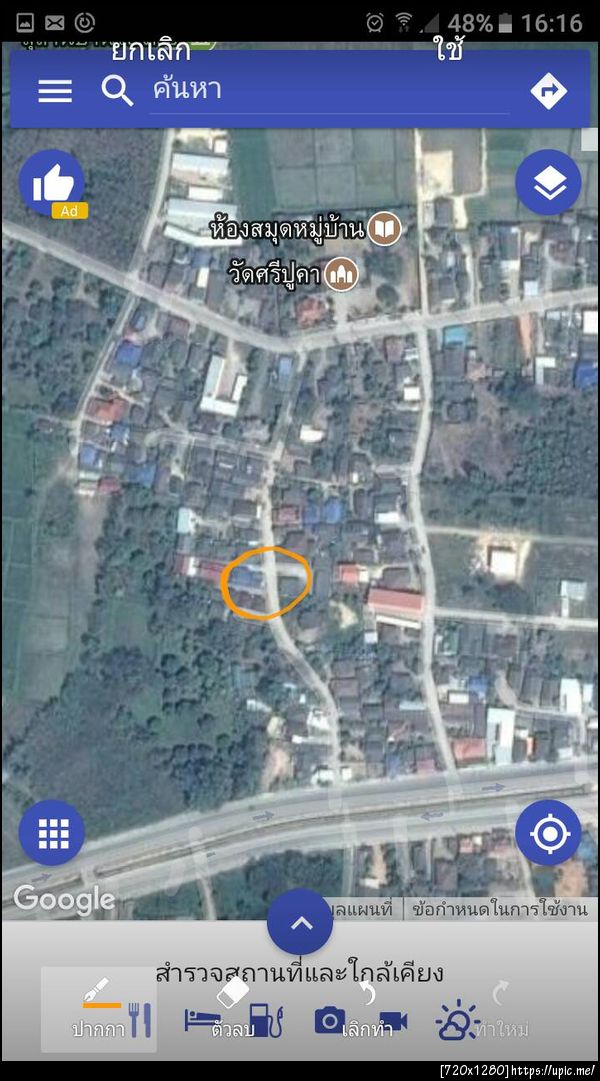Open the map layers button

click(548, 183)
